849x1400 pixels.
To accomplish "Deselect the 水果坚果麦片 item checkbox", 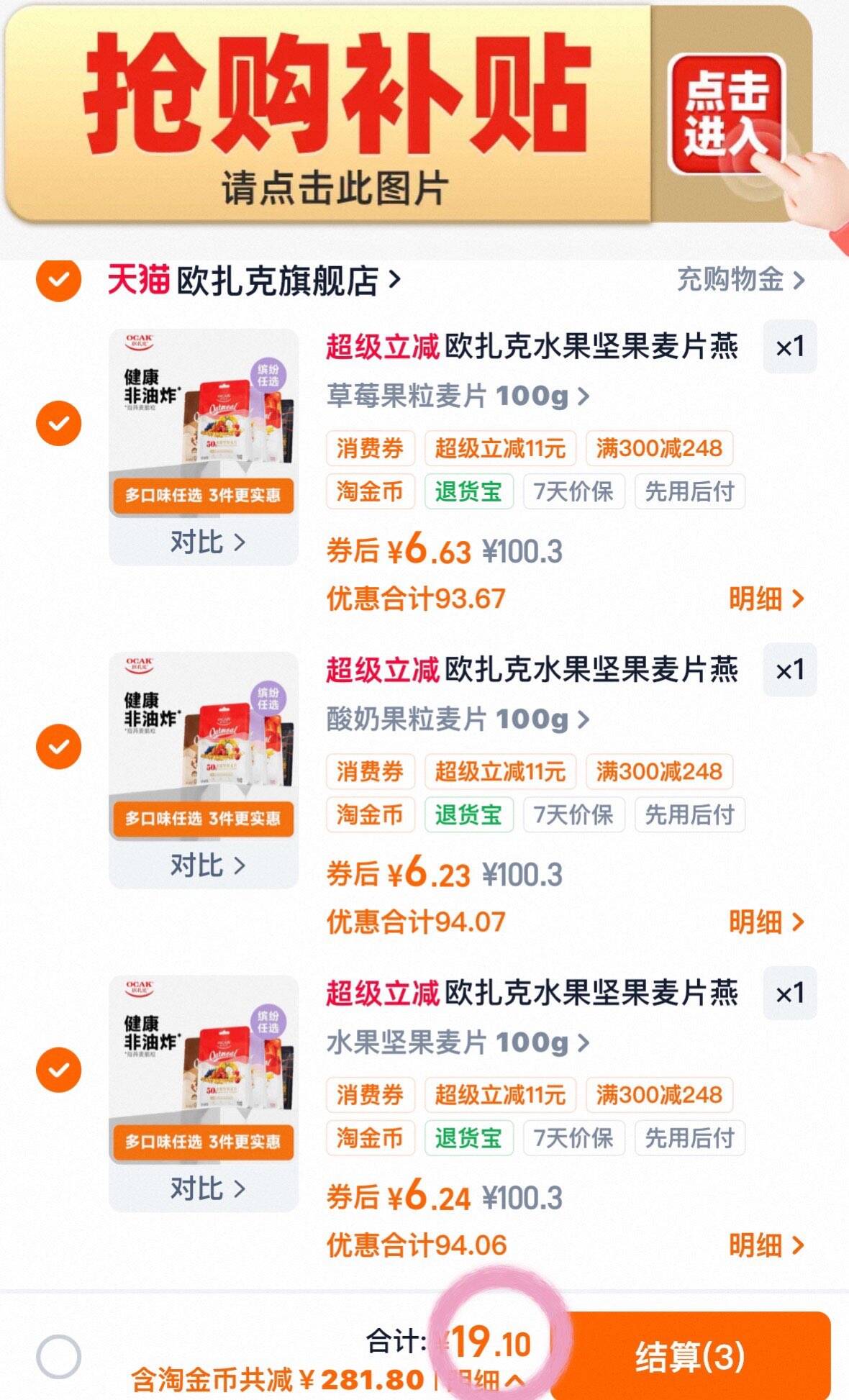I will pyautogui.click(x=58, y=1070).
